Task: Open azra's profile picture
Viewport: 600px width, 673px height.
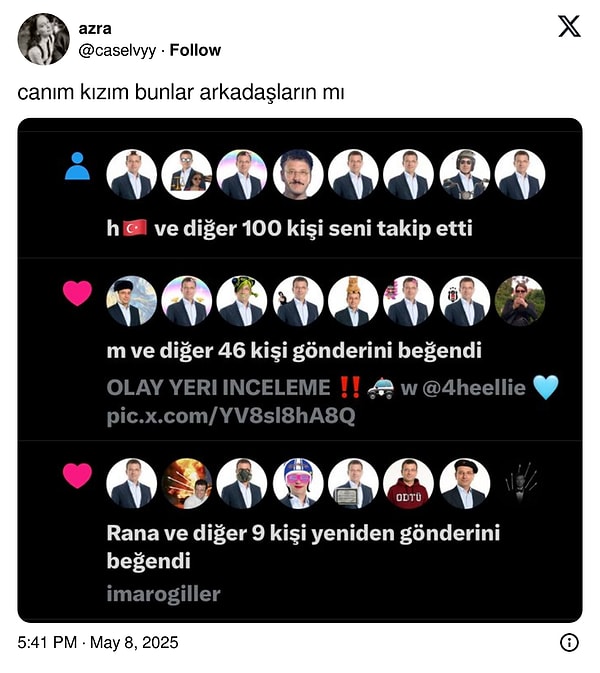Action: [x=43, y=39]
